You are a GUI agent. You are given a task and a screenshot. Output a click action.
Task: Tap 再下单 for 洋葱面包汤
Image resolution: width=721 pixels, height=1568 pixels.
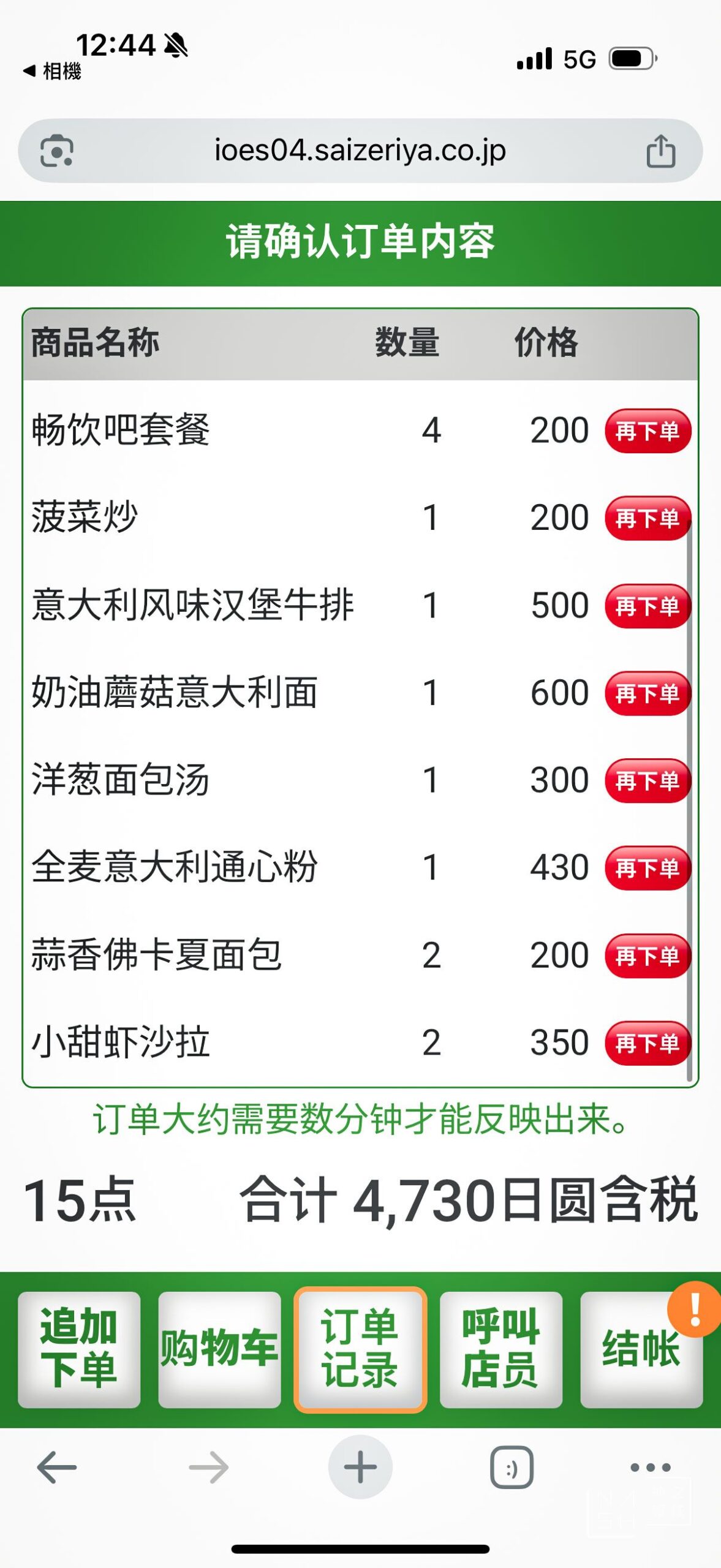pos(647,780)
